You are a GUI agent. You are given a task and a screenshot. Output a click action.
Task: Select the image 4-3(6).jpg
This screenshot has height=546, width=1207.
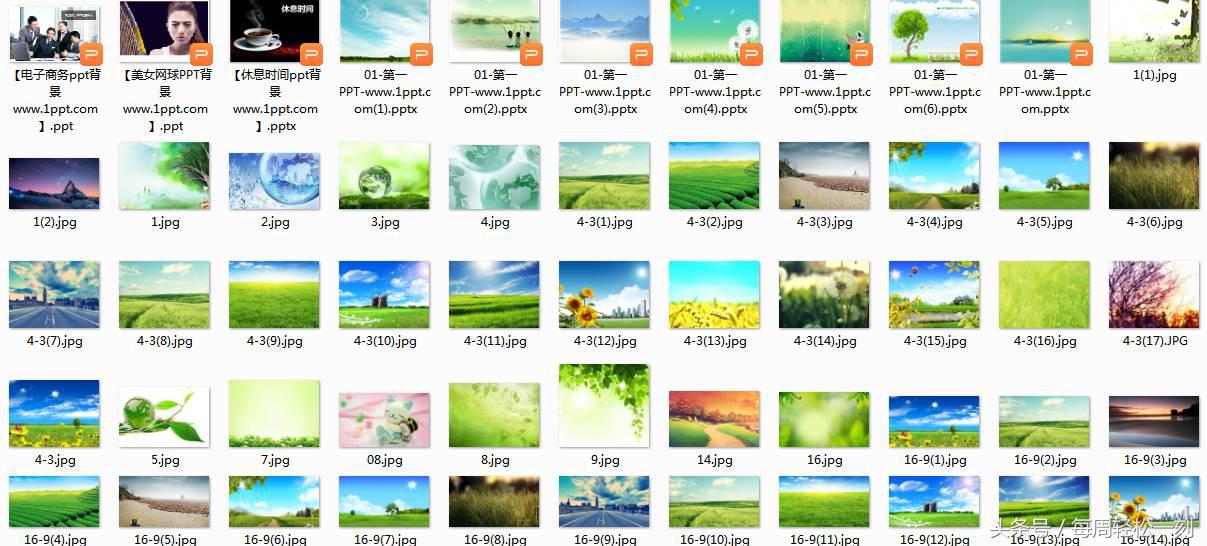coord(1154,176)
